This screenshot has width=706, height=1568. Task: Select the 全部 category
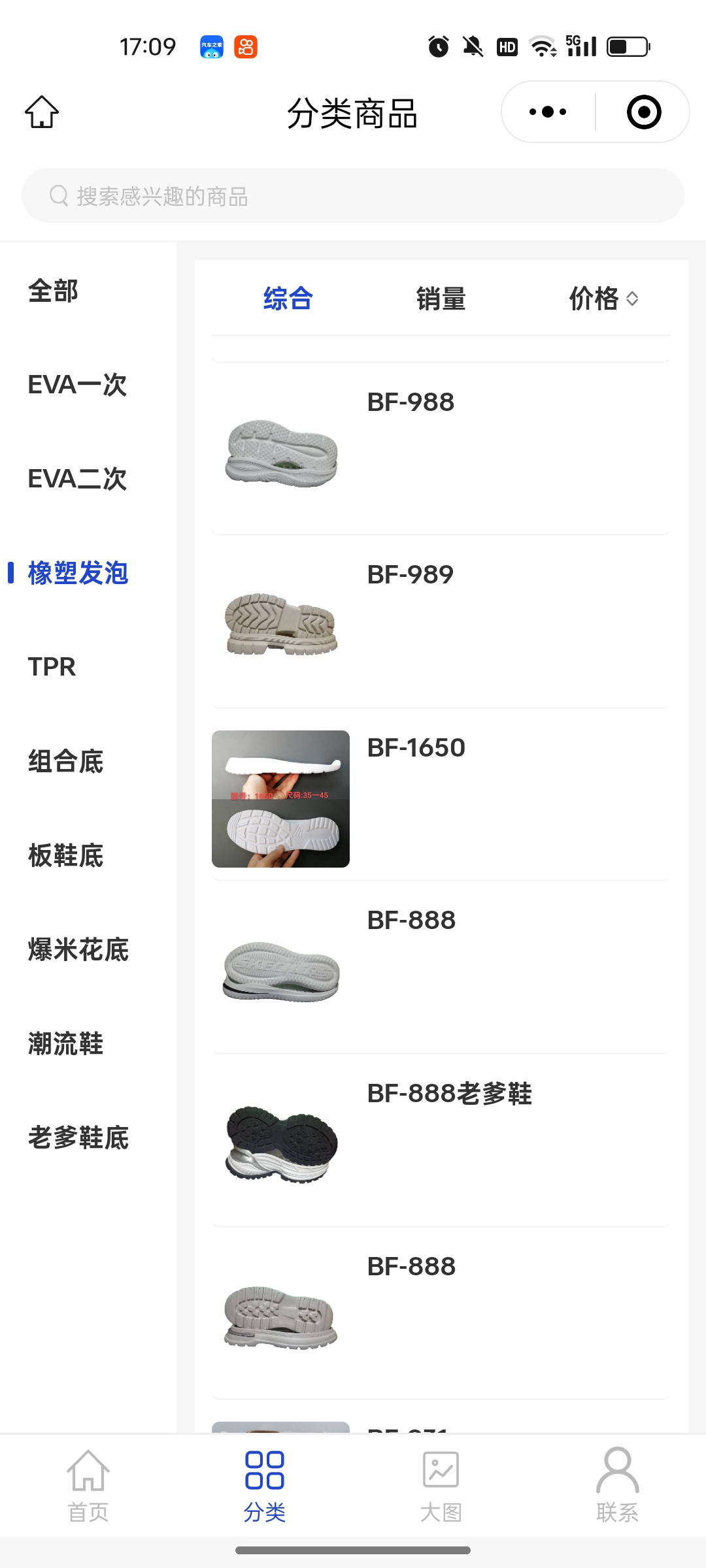coord(54,291)
